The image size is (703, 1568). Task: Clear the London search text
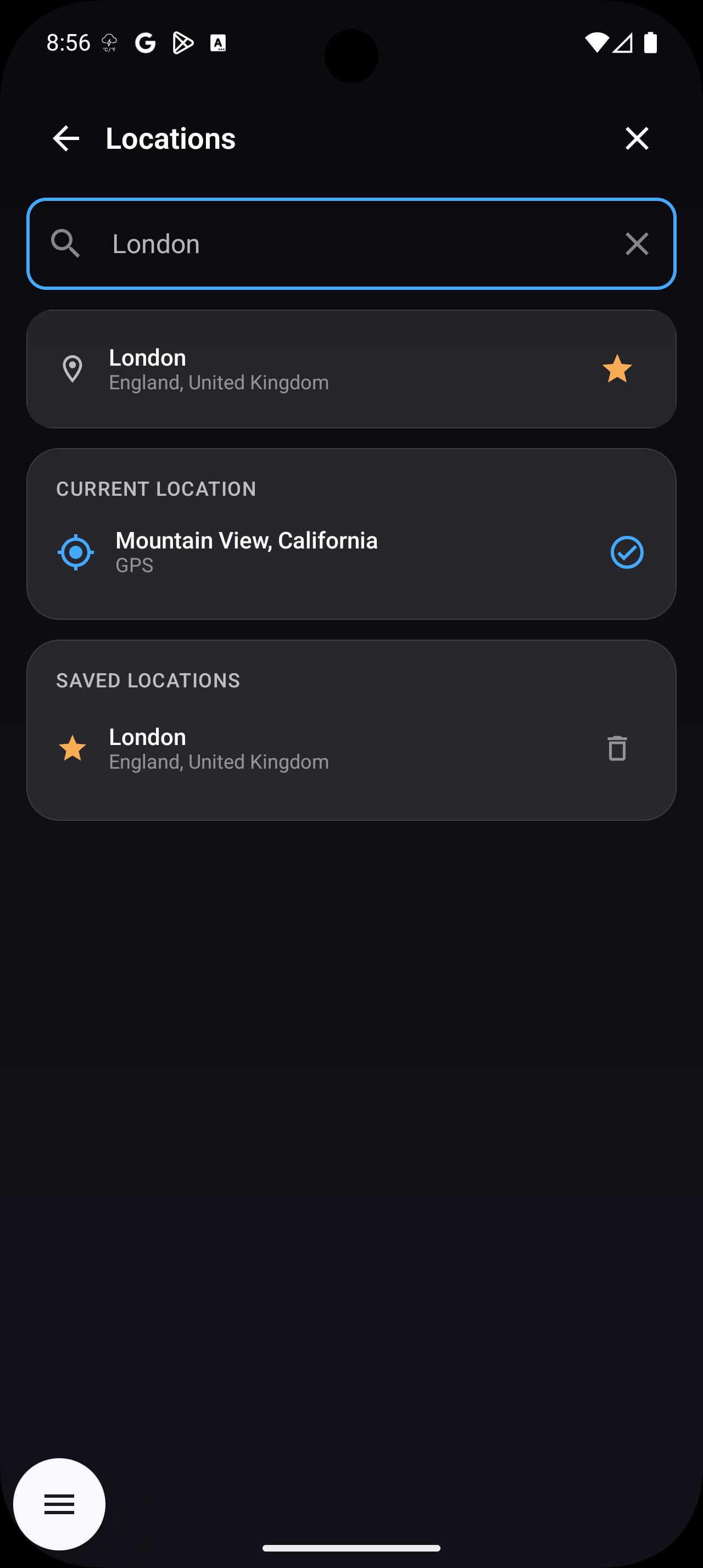pos(637,244)
